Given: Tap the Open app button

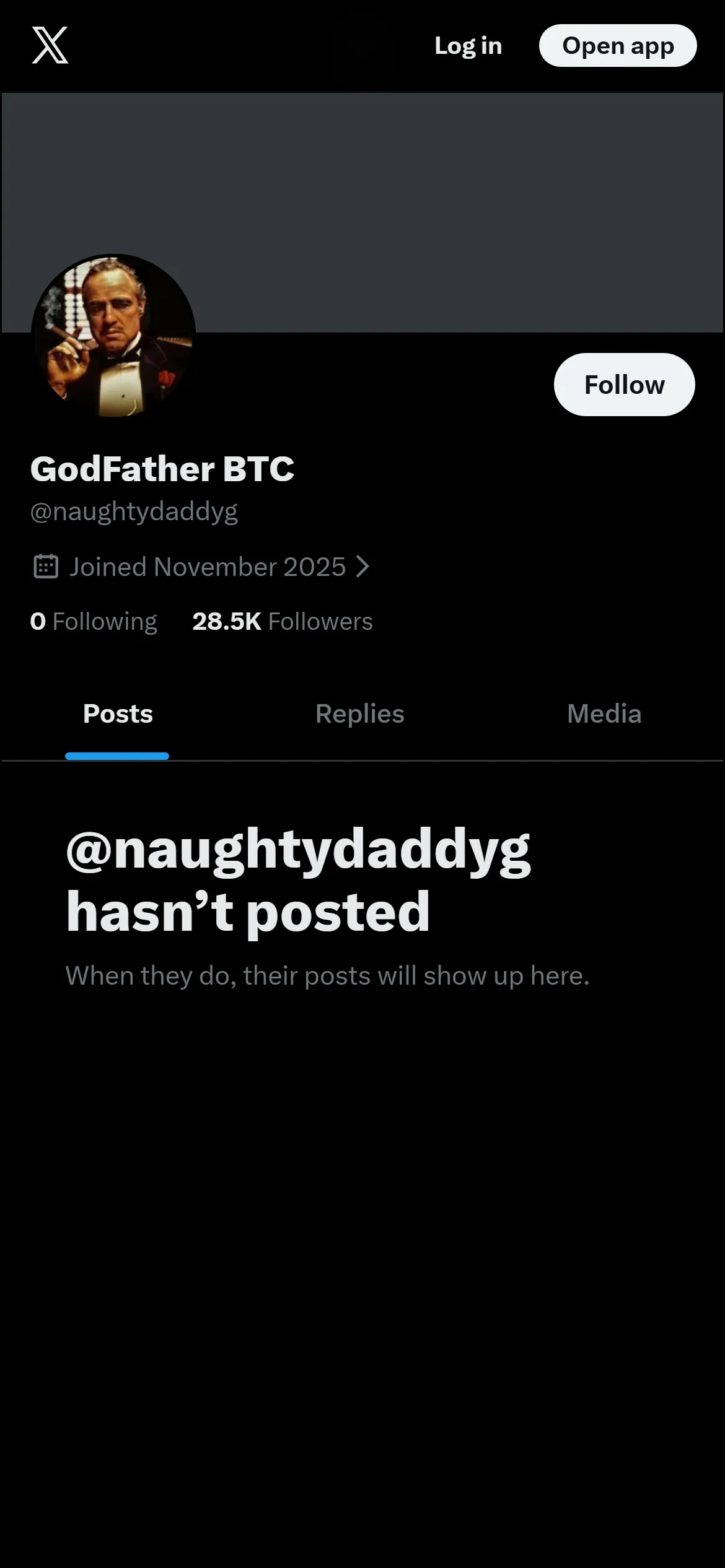Looking at the screenshot, I should tap(618, 45).
